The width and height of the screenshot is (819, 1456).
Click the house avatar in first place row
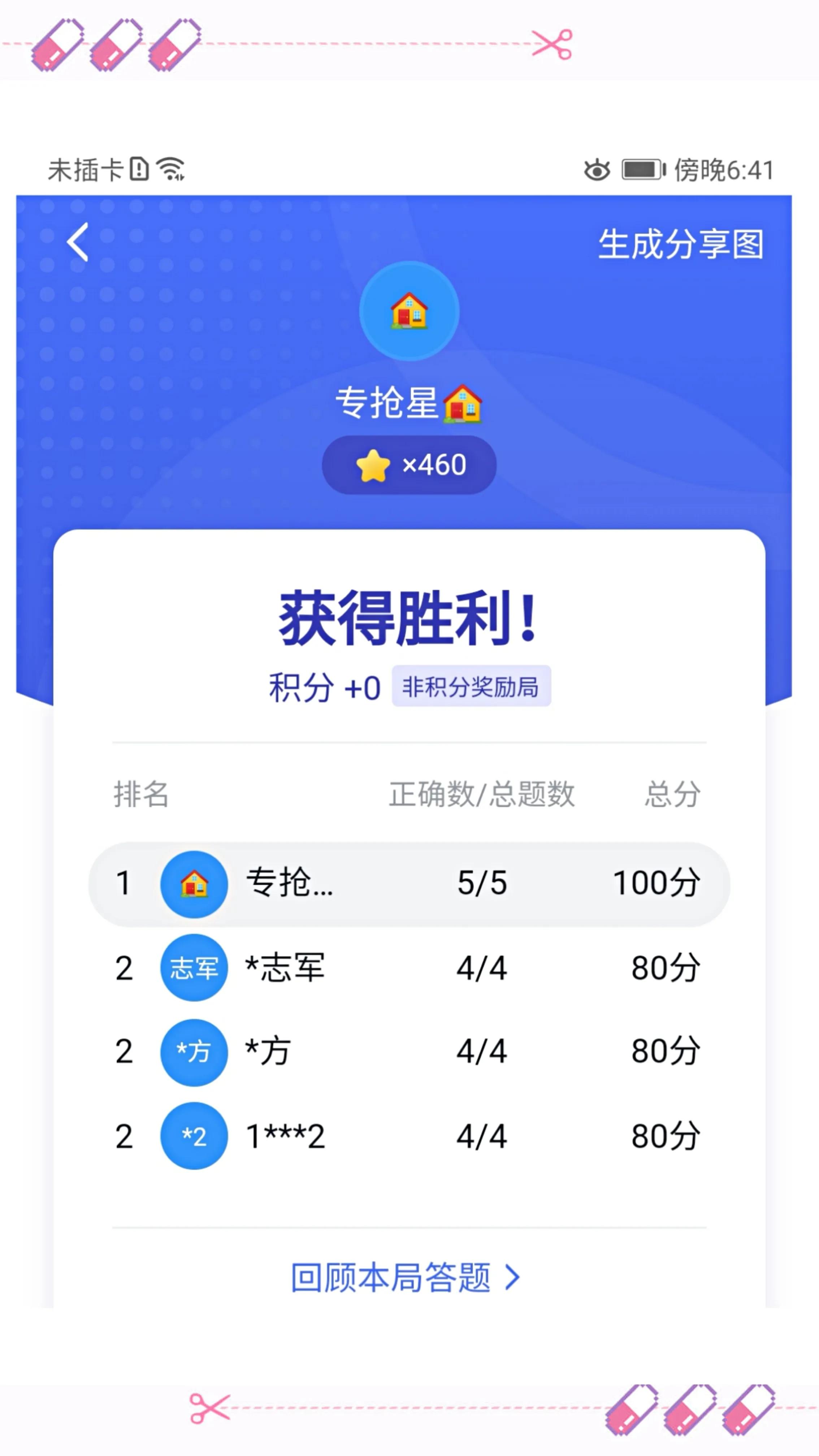click(x=194, y=885)
